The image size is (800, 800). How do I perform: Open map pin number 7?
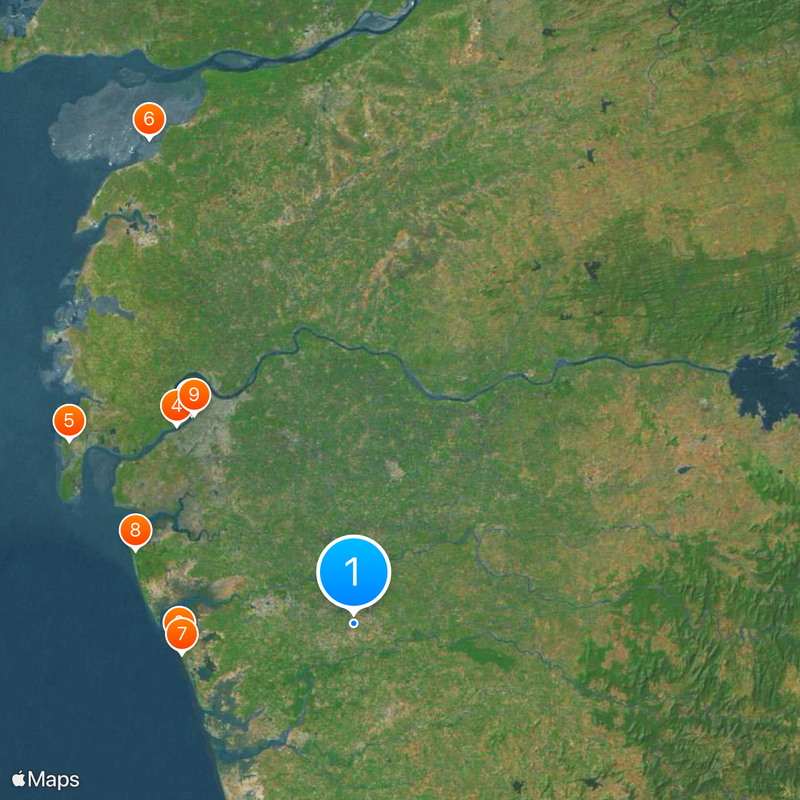pos(181,635)
